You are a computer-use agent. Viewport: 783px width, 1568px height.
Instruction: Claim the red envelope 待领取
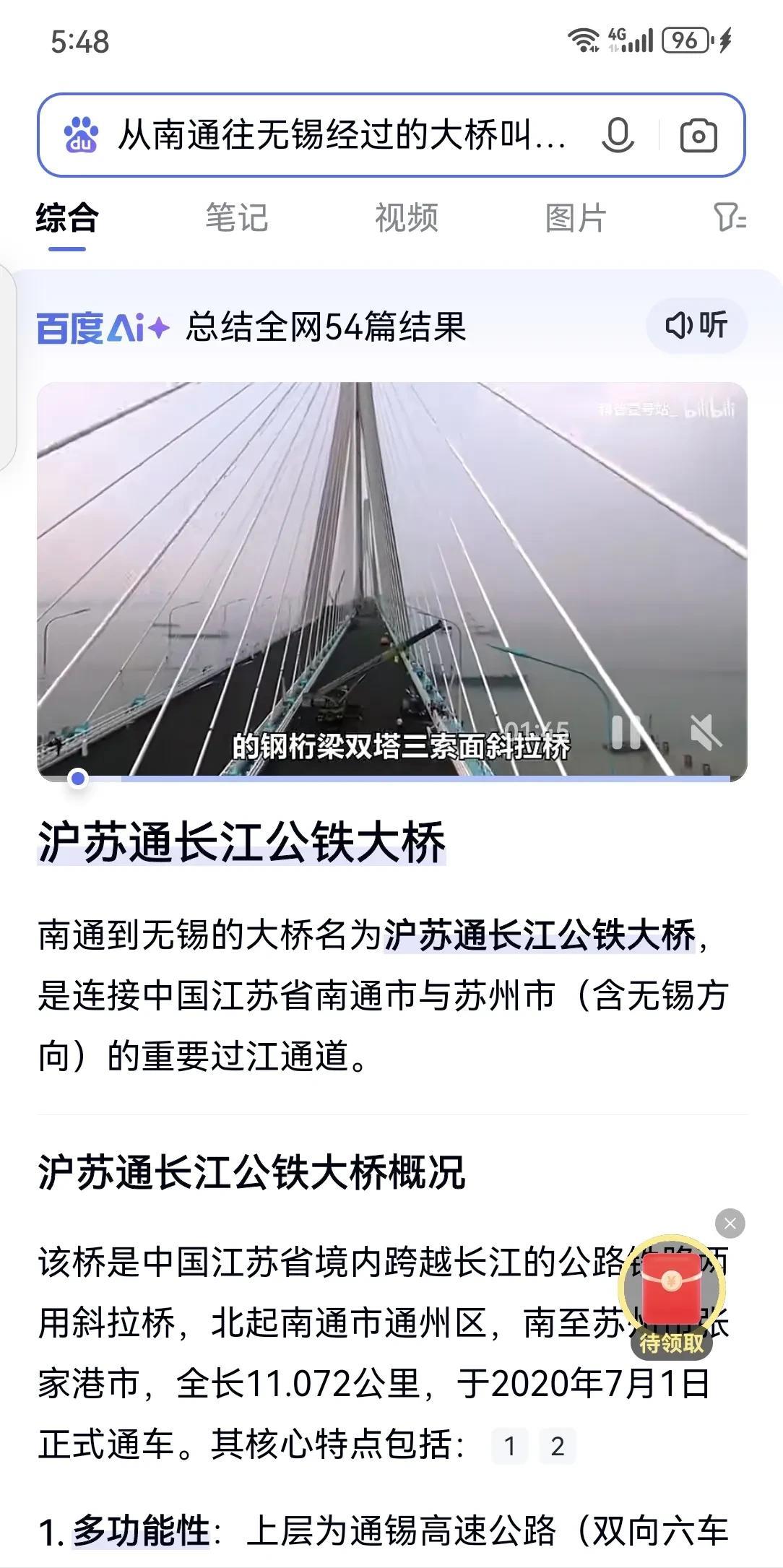pos(672,1294)
